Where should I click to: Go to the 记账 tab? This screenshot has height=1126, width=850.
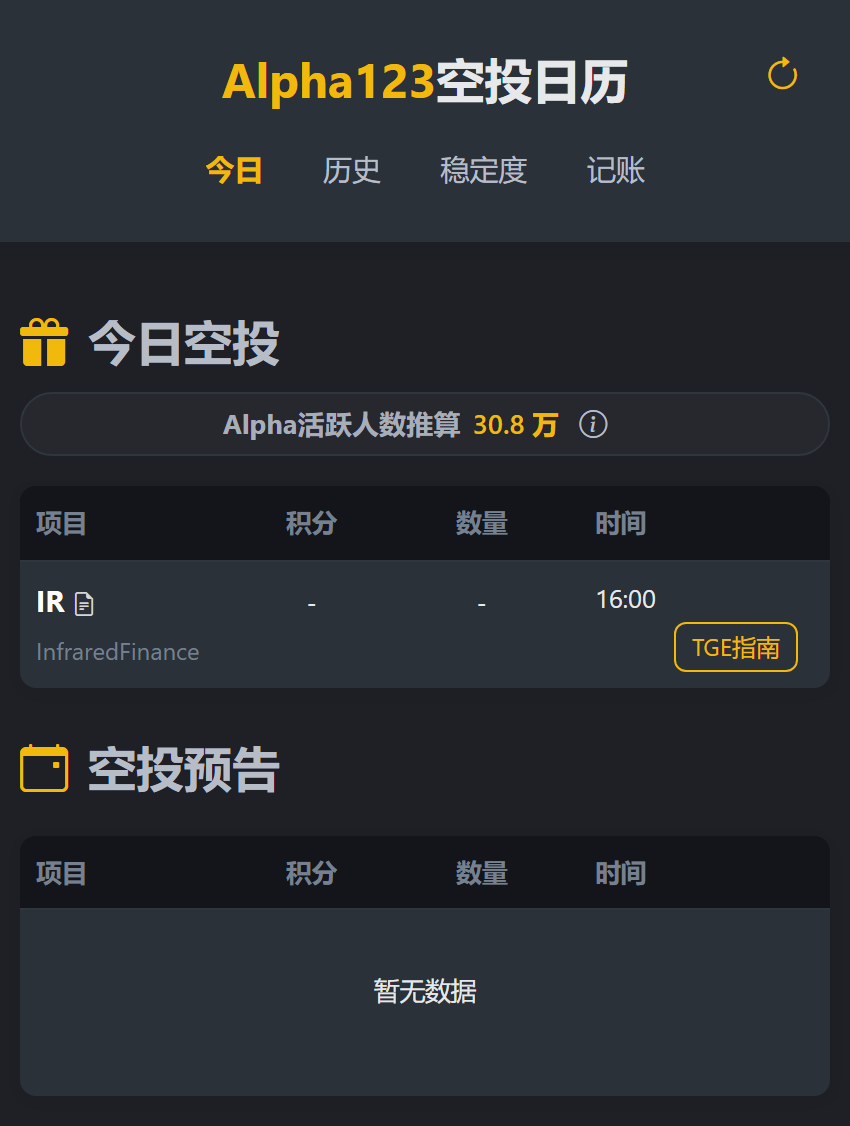click(x=616, y=171)
